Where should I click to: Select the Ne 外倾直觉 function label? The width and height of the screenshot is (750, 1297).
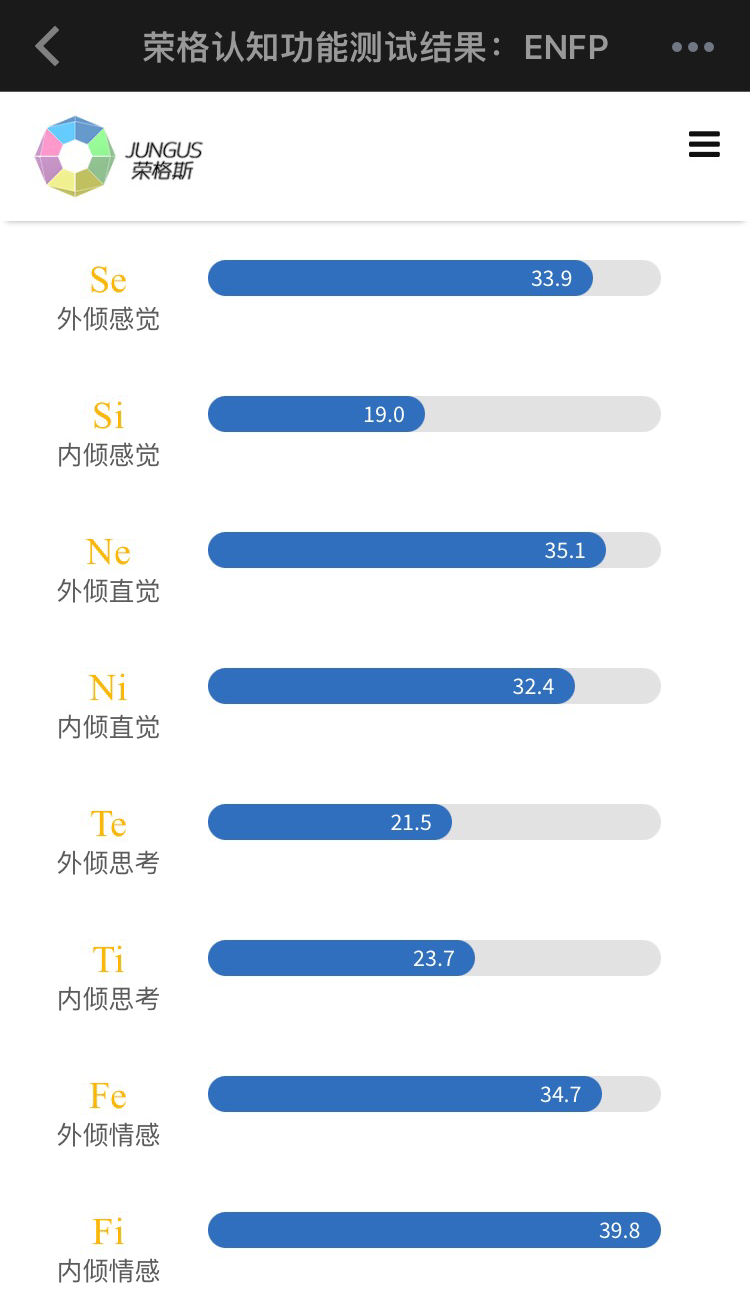109,569
